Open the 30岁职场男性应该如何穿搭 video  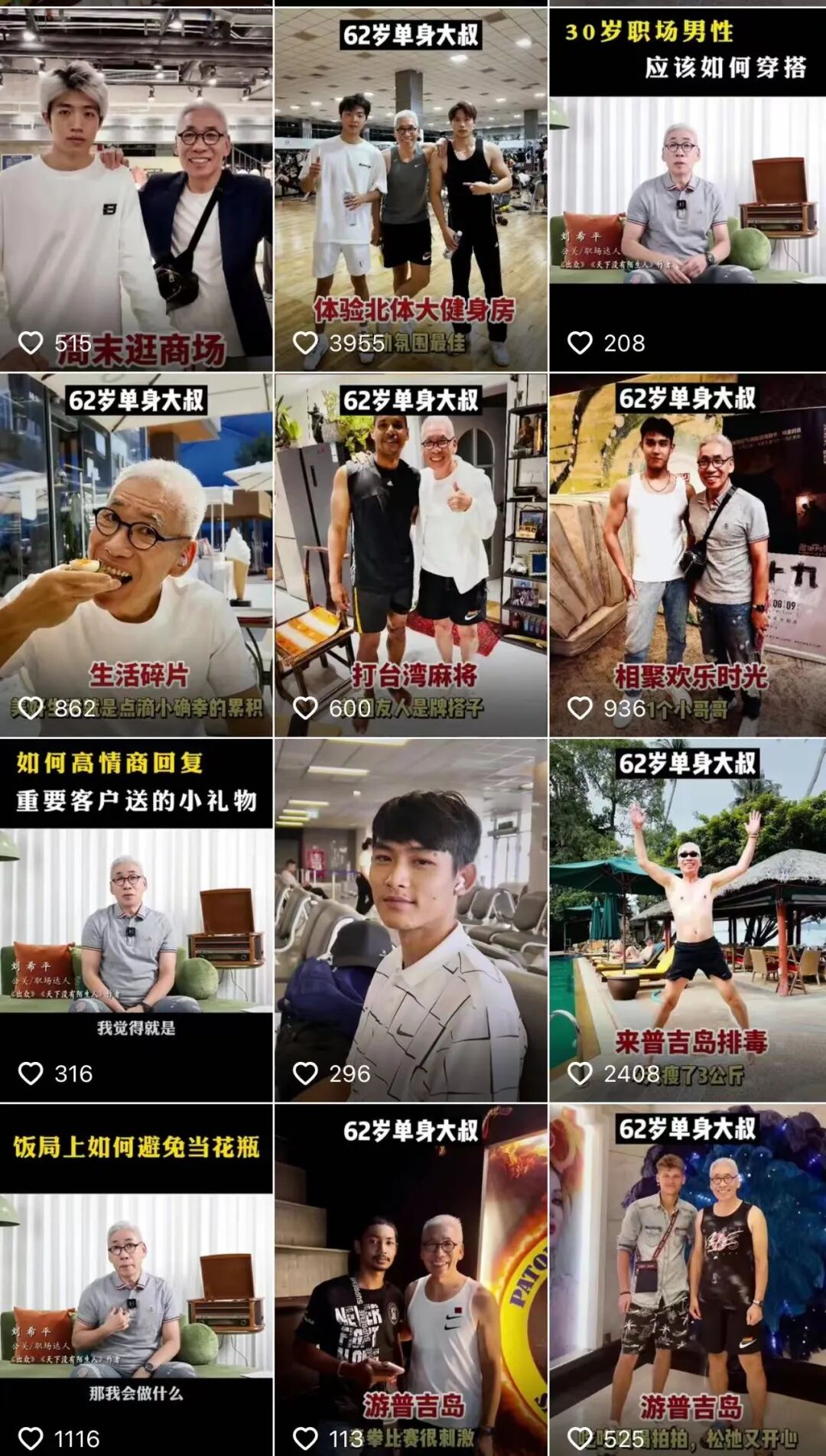tap(688, 190)
